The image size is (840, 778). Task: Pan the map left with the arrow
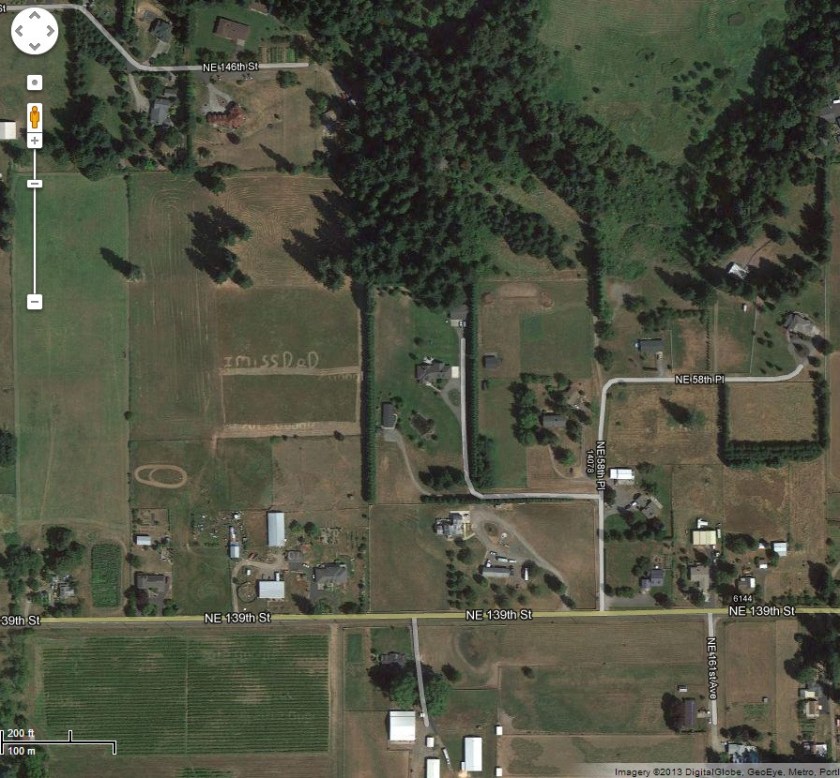click(x=20, y=31)
